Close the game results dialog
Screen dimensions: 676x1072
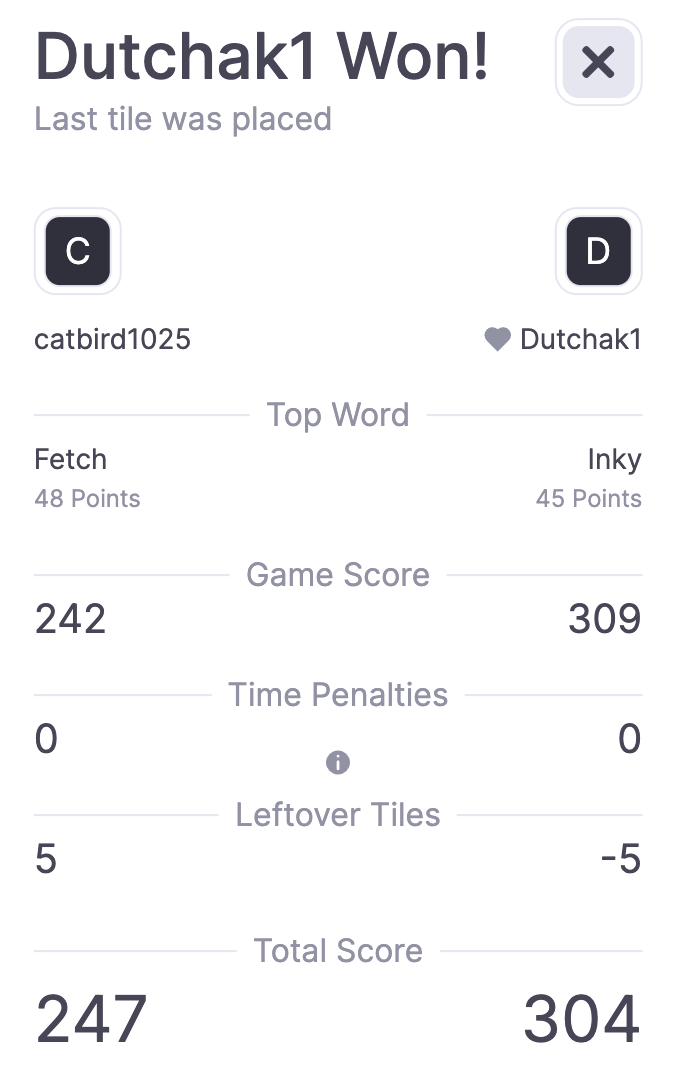[598, 62]
